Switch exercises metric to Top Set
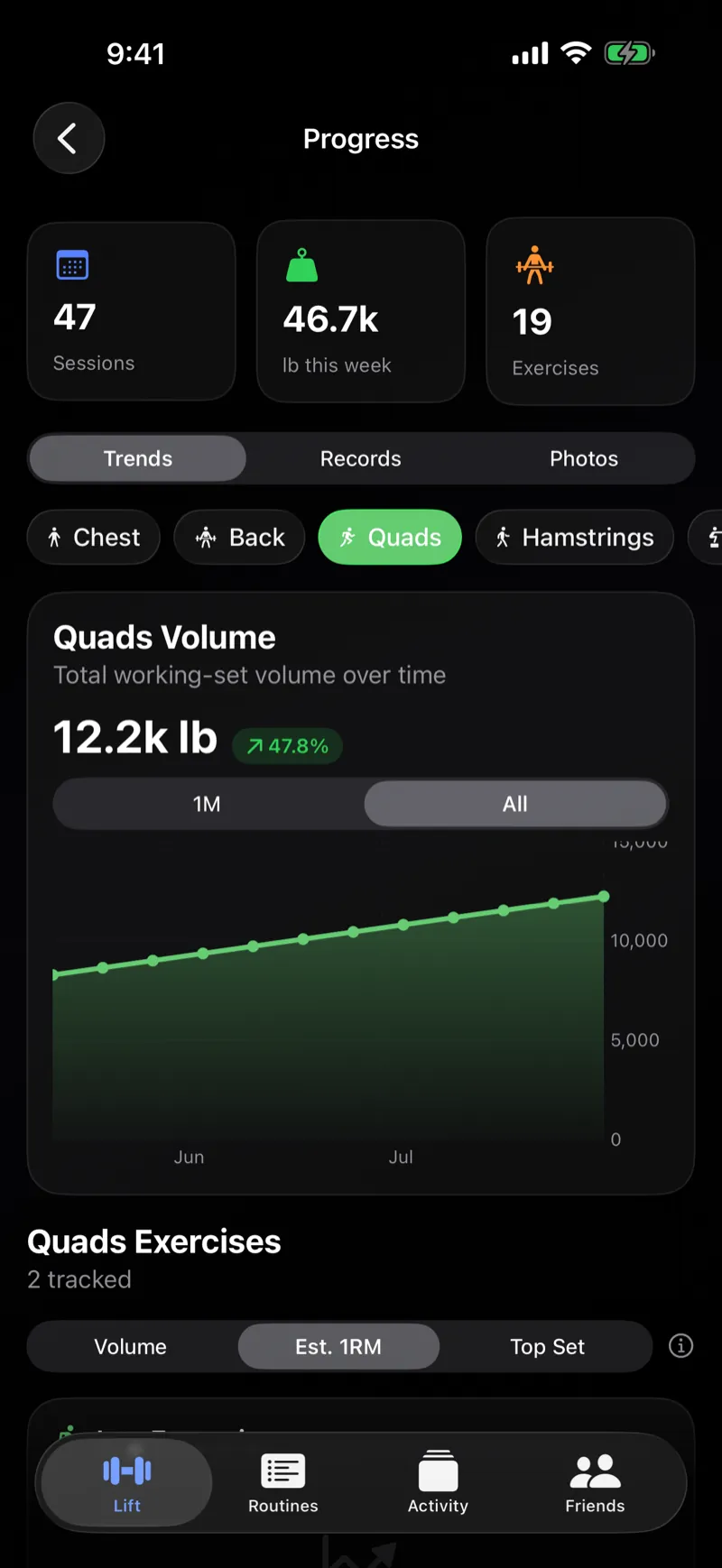The height and width of the screenshot is (1568, 722). (x=547, y=1346)
